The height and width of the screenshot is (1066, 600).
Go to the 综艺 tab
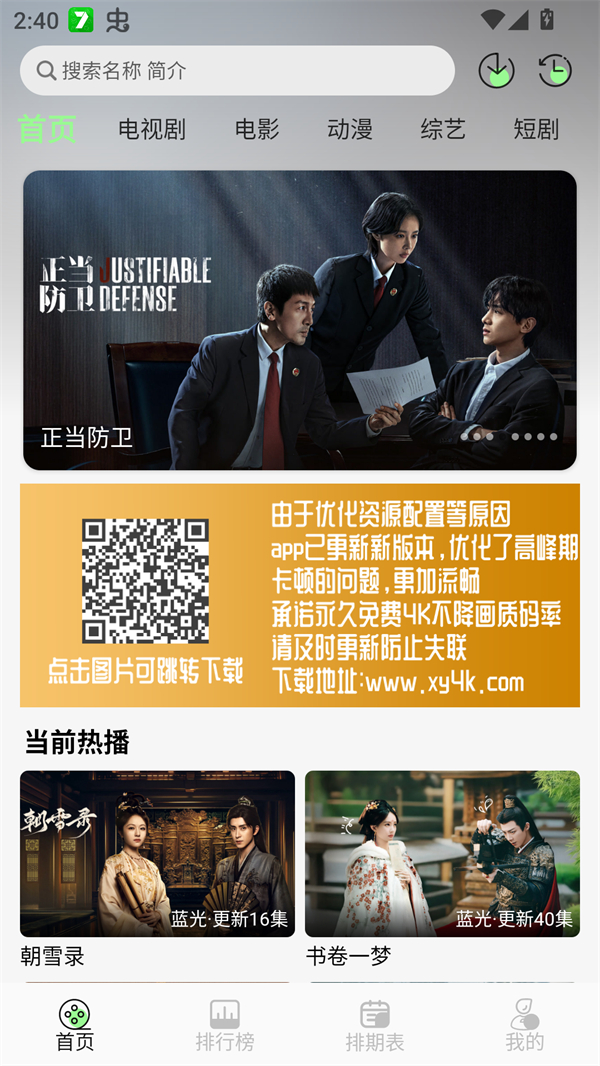(x=443, y=129)
